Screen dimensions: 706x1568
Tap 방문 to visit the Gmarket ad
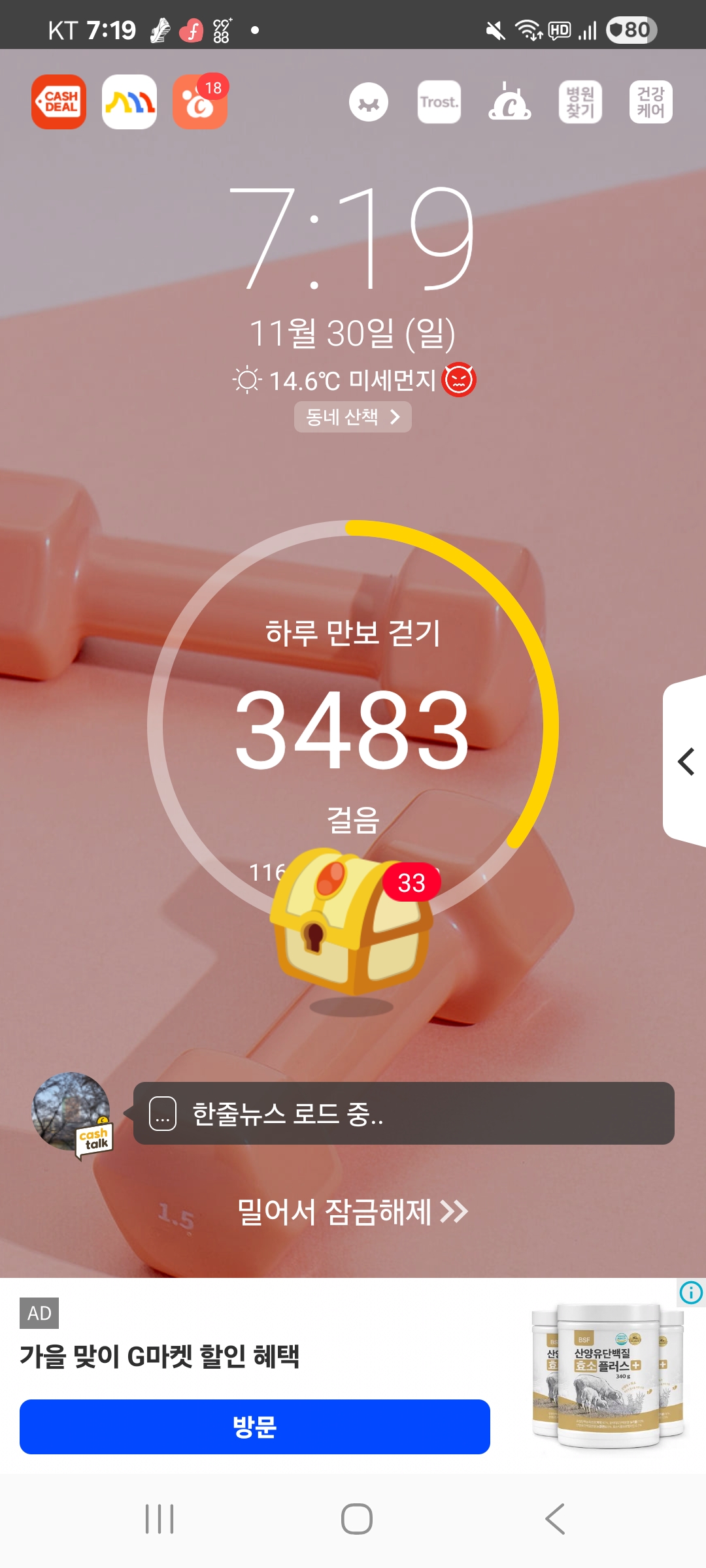click(x=255, y=1427)
